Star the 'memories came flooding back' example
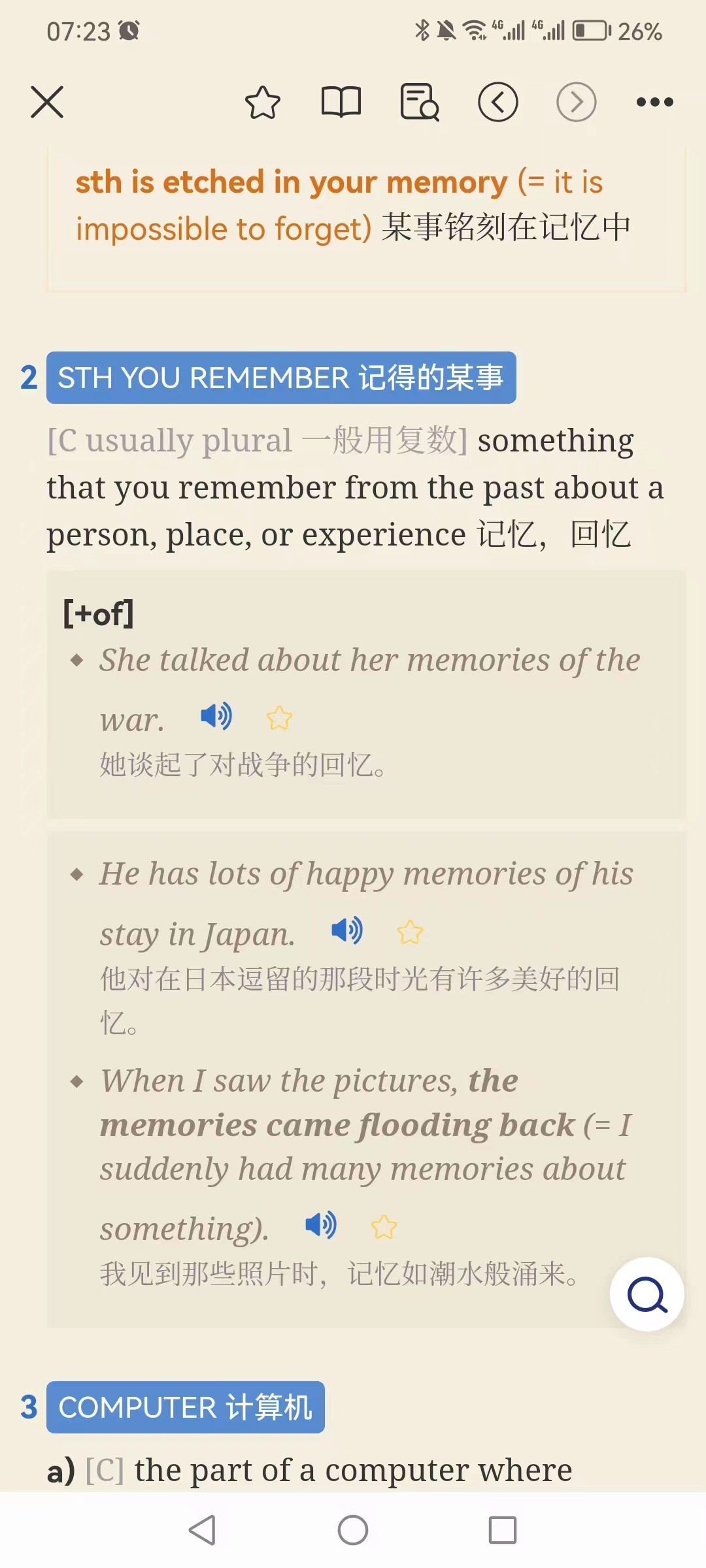Viewport: 706px width, 1568px height. [x=384, y=1226]
